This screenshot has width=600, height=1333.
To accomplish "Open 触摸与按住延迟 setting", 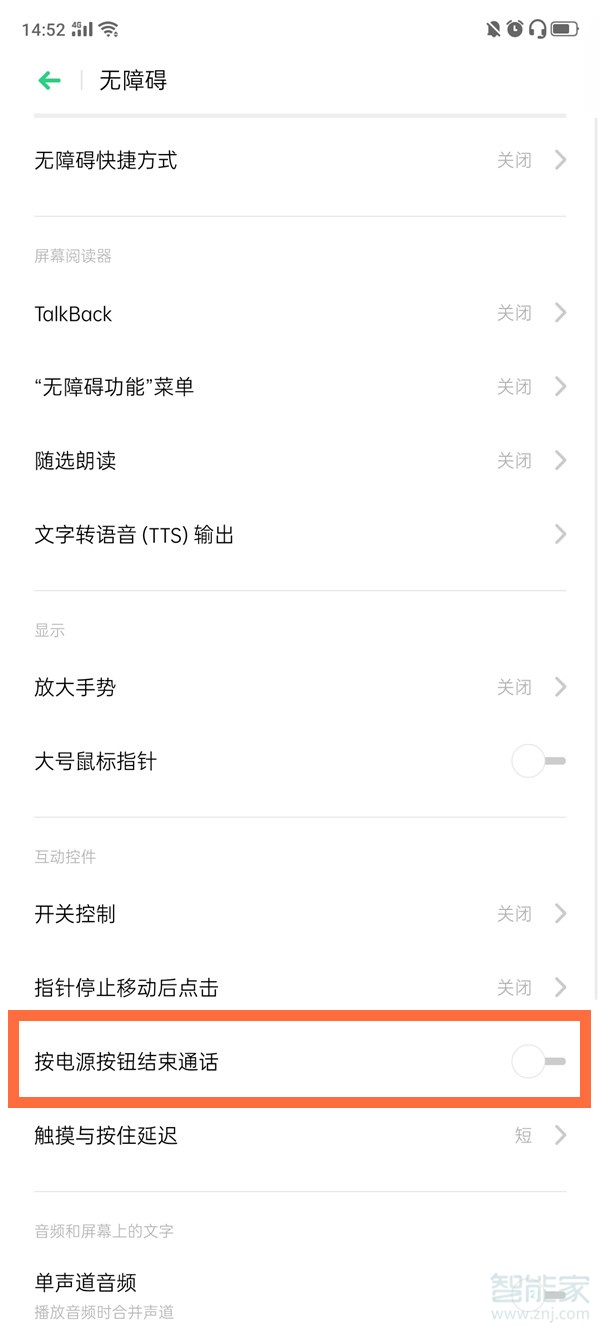I will coord(300,1136).
